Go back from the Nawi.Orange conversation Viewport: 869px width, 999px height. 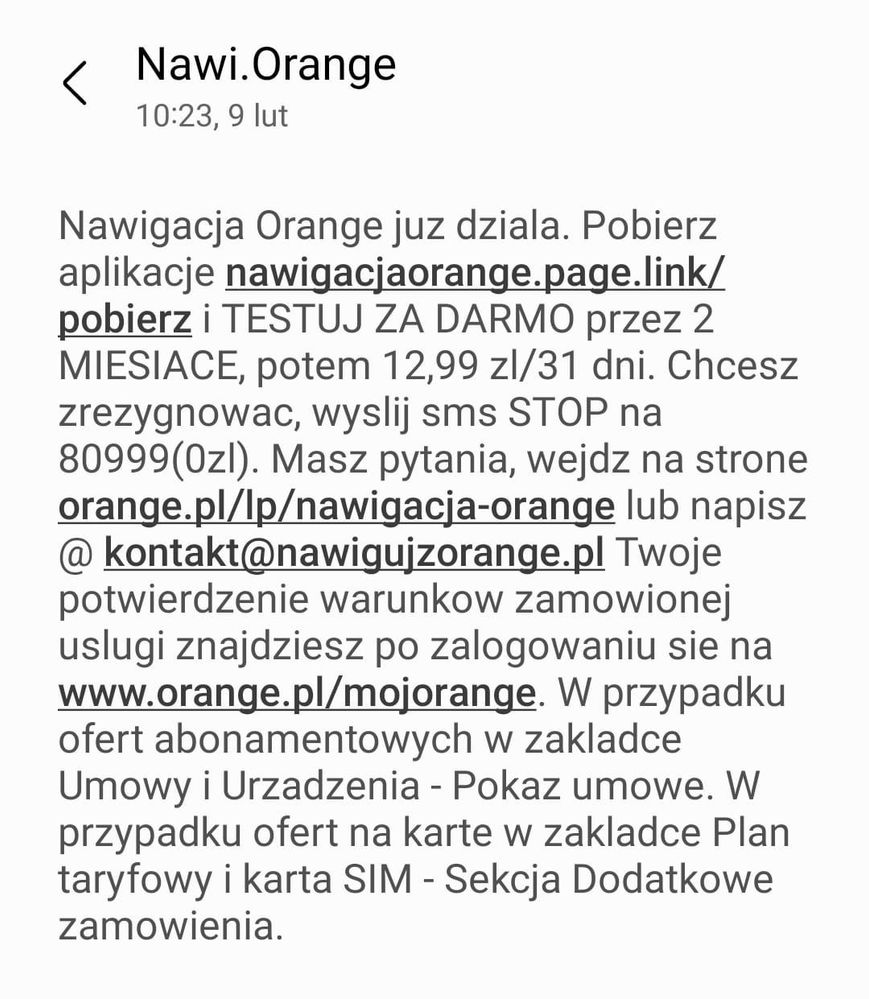(75, 83)
